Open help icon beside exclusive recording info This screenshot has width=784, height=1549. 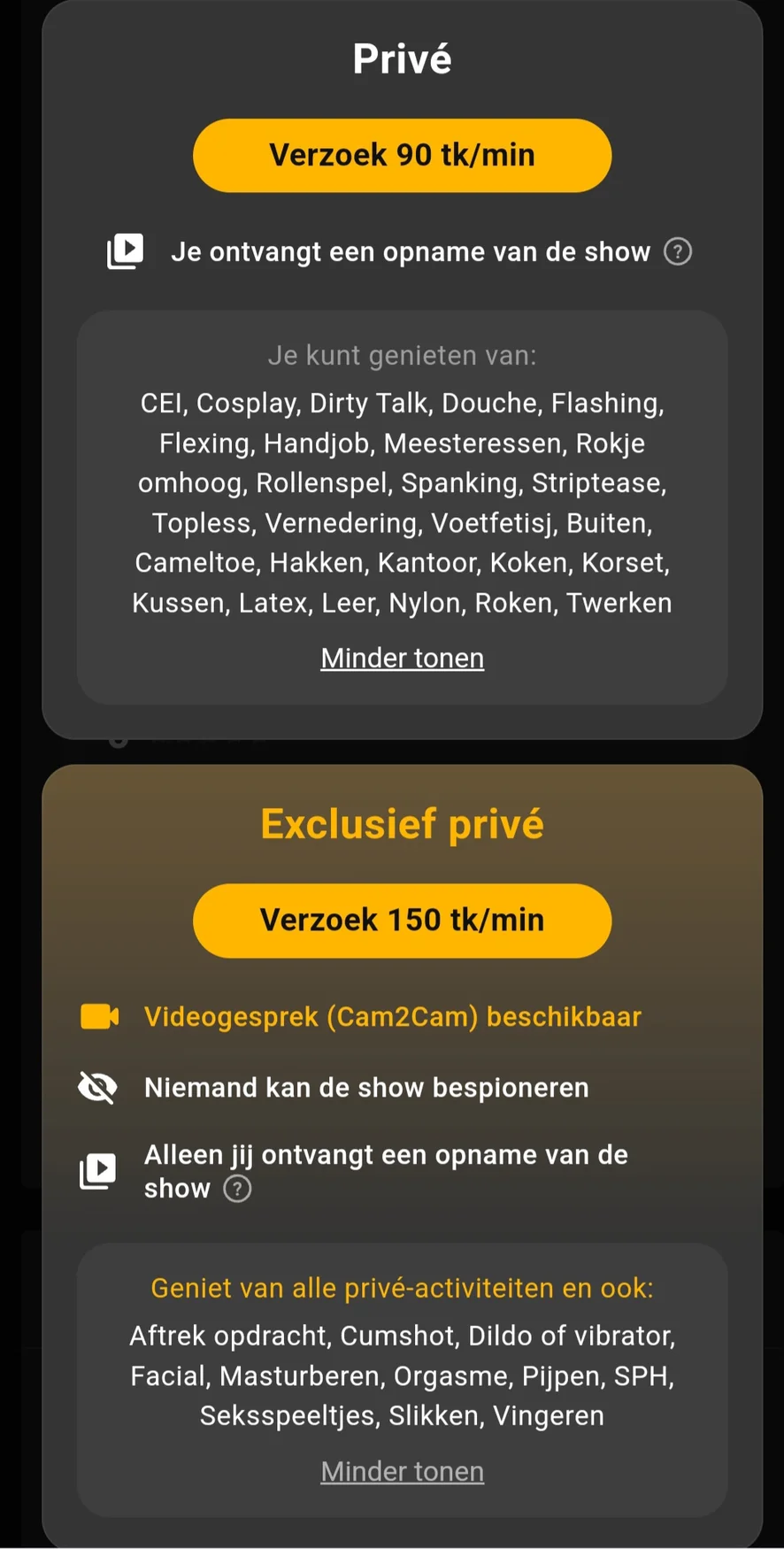[237, 1189]
